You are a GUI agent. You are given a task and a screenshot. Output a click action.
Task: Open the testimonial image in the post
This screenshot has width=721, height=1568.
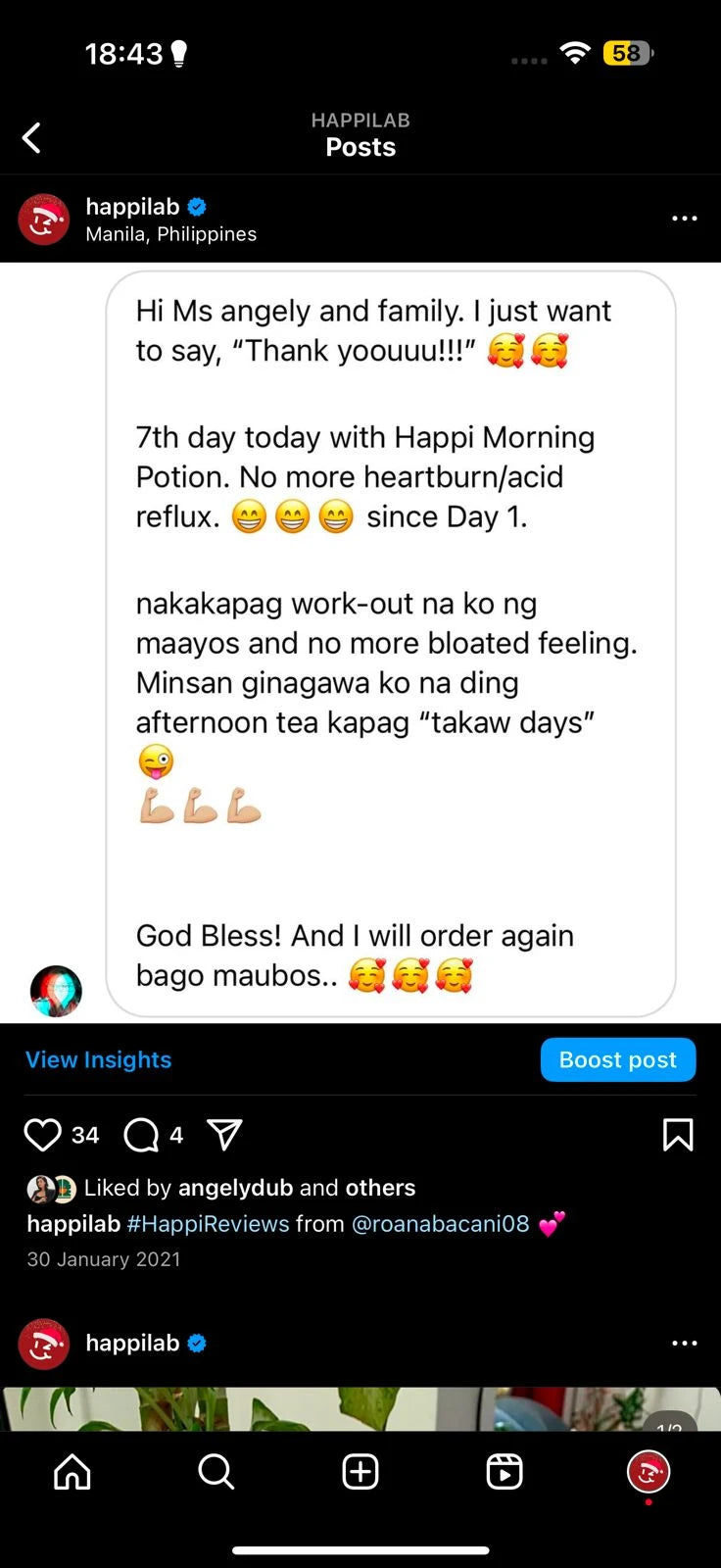[390, 643]
